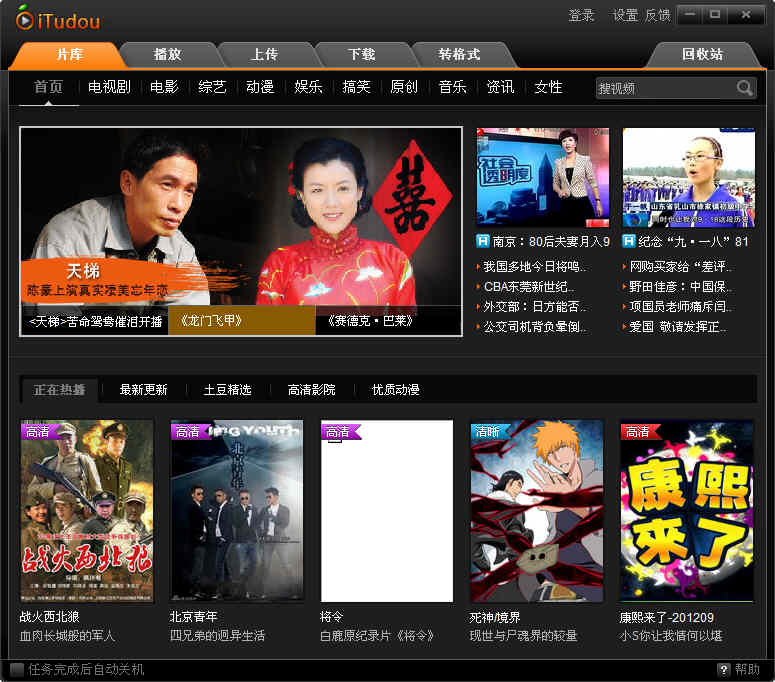
Task: Open the 死神/境界 anime card
Action: click(536, 511)
